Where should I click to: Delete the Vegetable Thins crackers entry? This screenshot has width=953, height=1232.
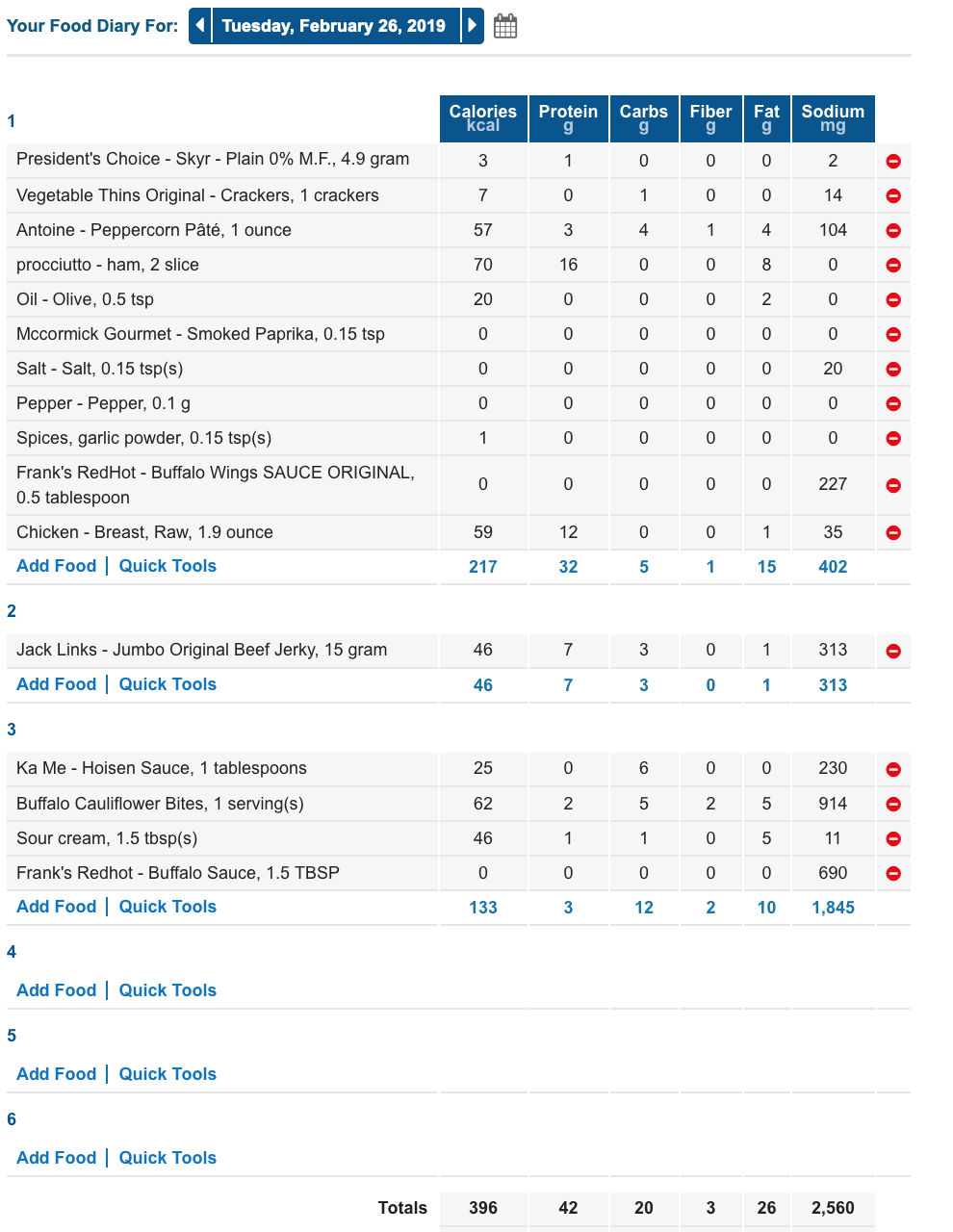(893, 195)
